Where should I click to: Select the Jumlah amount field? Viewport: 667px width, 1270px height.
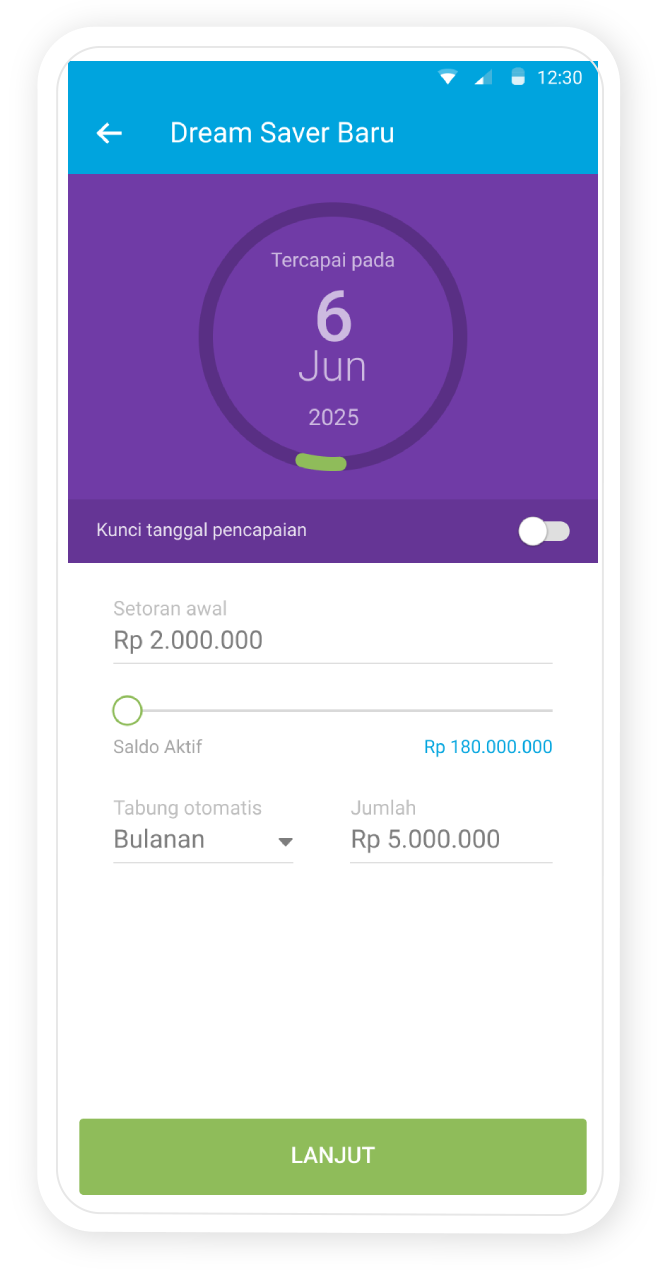tap(451, 840)
